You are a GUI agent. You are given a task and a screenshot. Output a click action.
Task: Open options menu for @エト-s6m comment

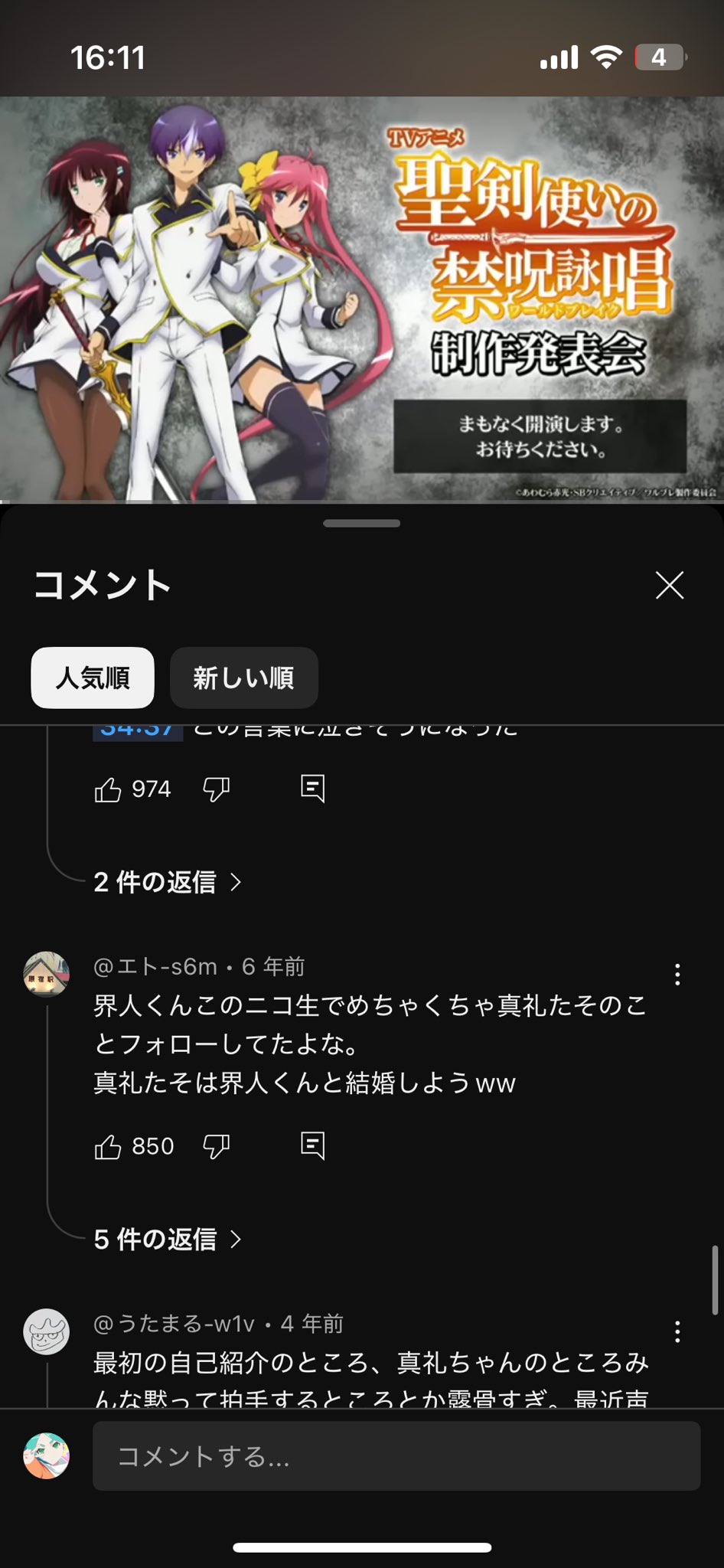[x=677, y=975]
